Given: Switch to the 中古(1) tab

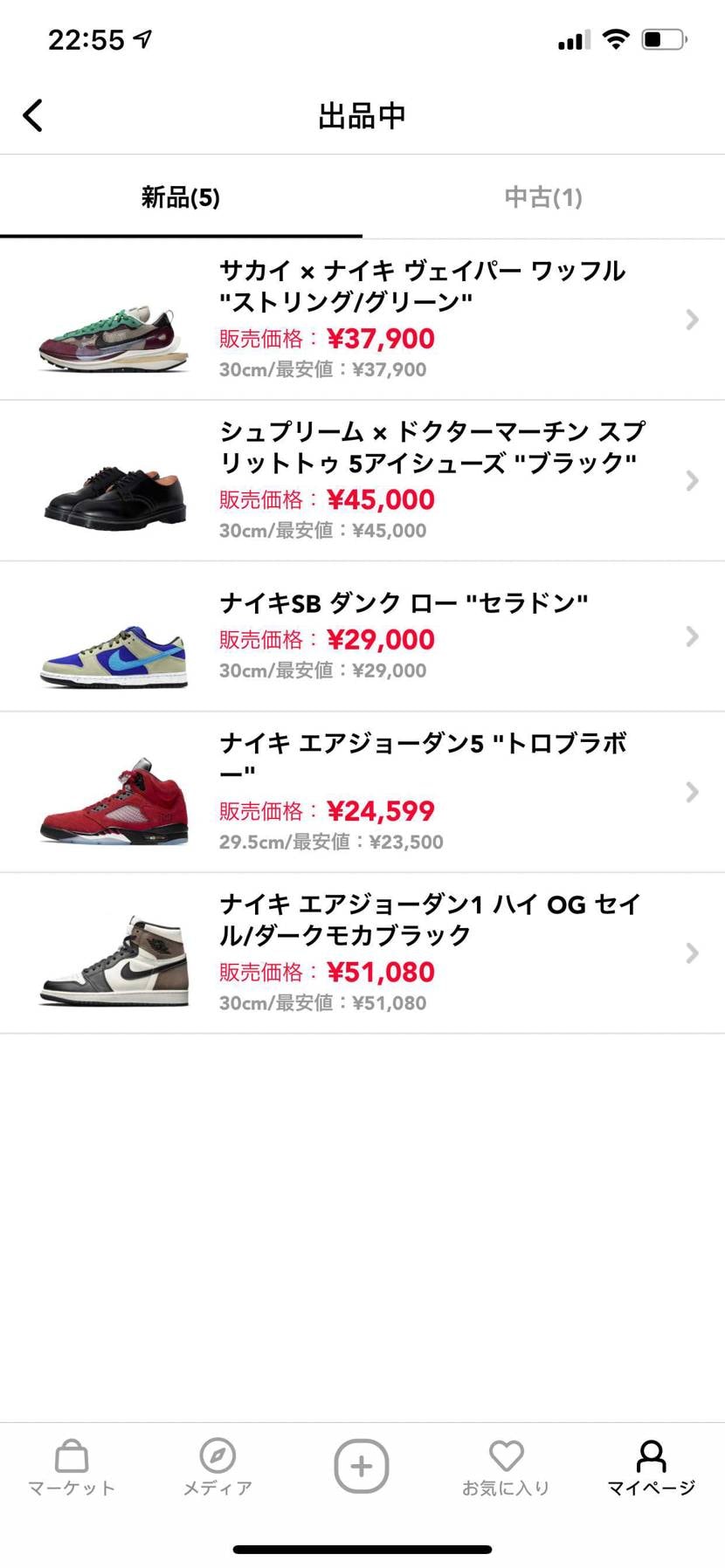Looking at the screenshot, I should tap(542, 197).
